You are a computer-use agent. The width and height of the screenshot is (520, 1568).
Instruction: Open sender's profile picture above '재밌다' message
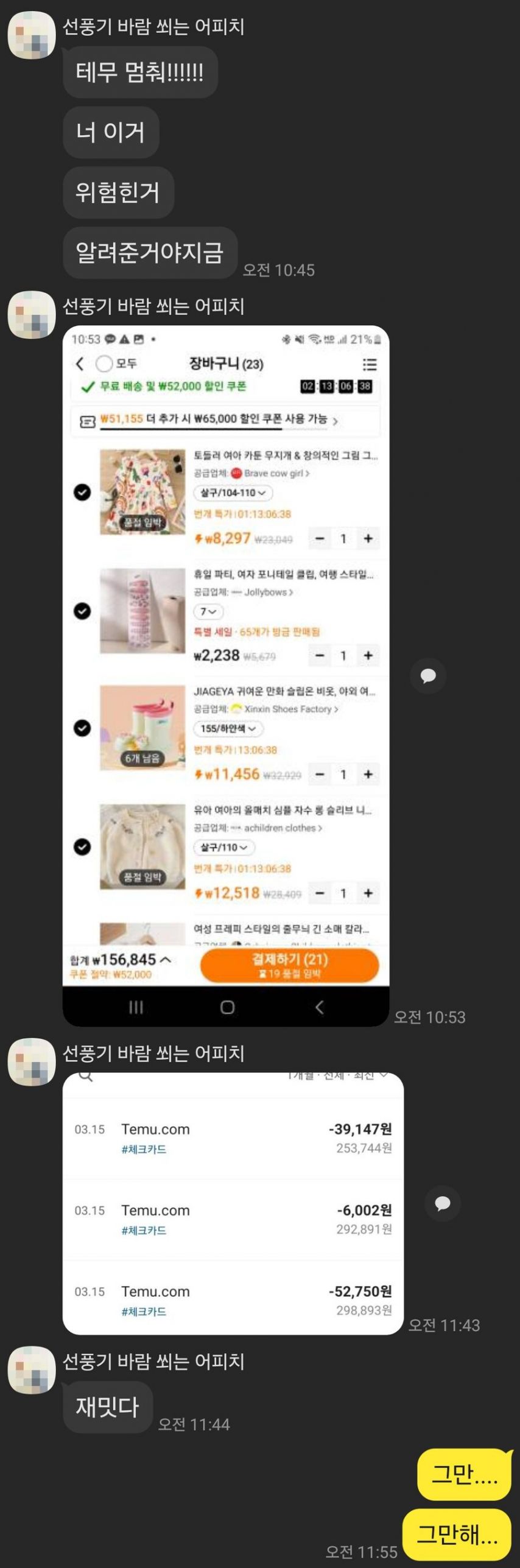pyautogui.click(x=32, y=1369)
